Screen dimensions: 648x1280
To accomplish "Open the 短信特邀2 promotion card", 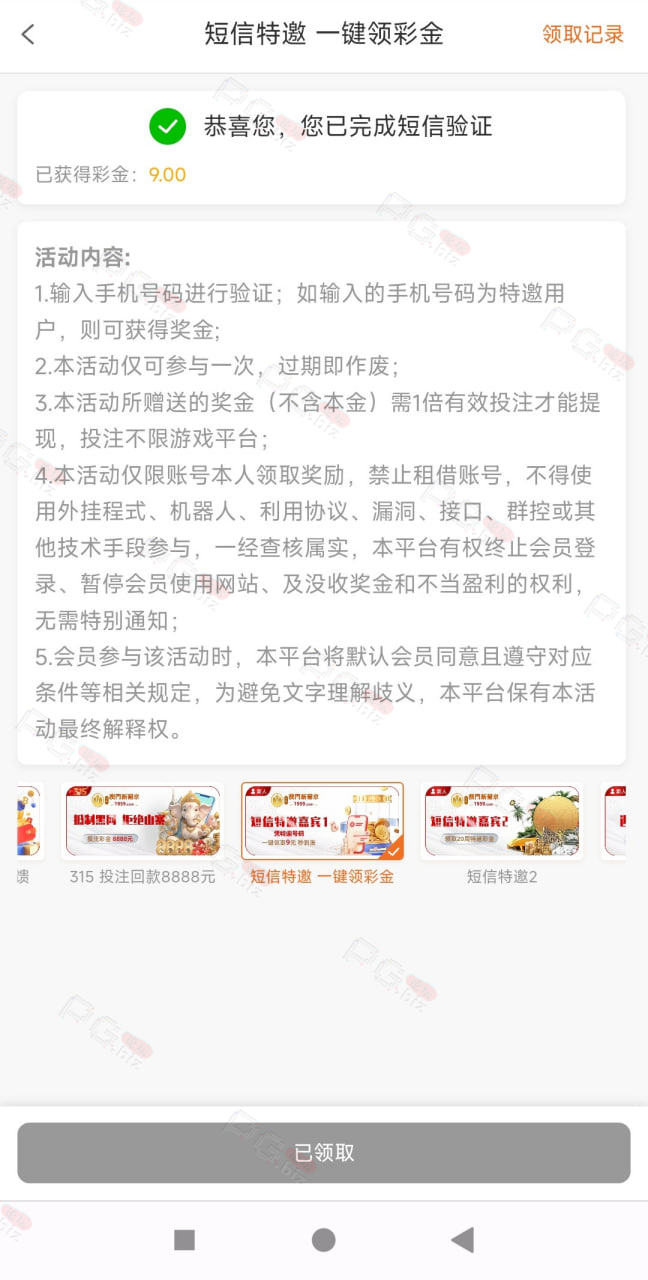I will 502,834.
